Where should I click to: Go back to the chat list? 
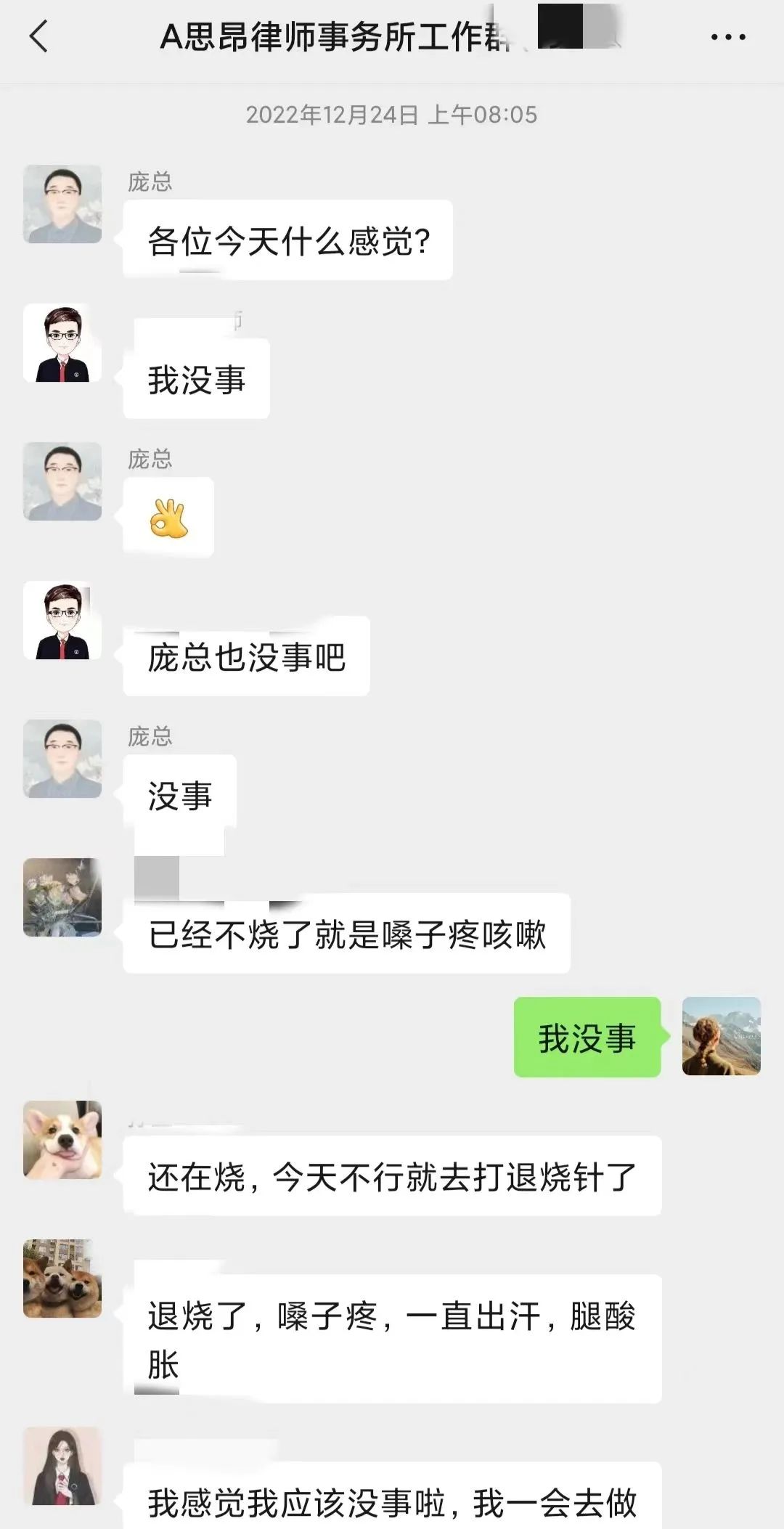[x=39, y=37]
